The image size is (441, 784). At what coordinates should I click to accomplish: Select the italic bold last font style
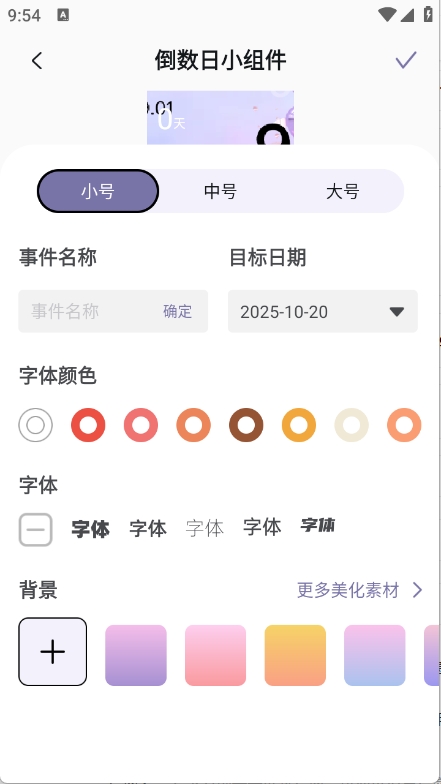point(318,526)
